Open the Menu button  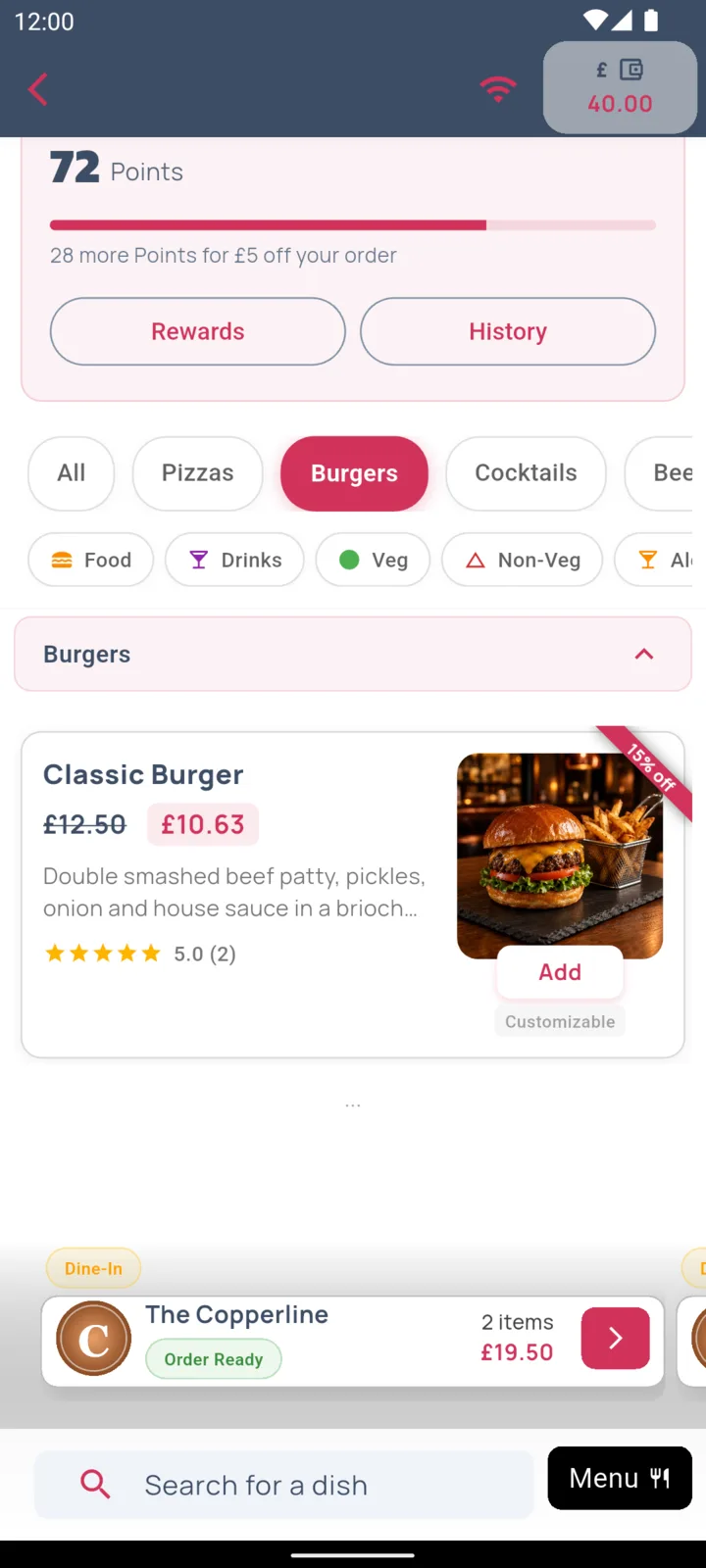[620, 1478]
